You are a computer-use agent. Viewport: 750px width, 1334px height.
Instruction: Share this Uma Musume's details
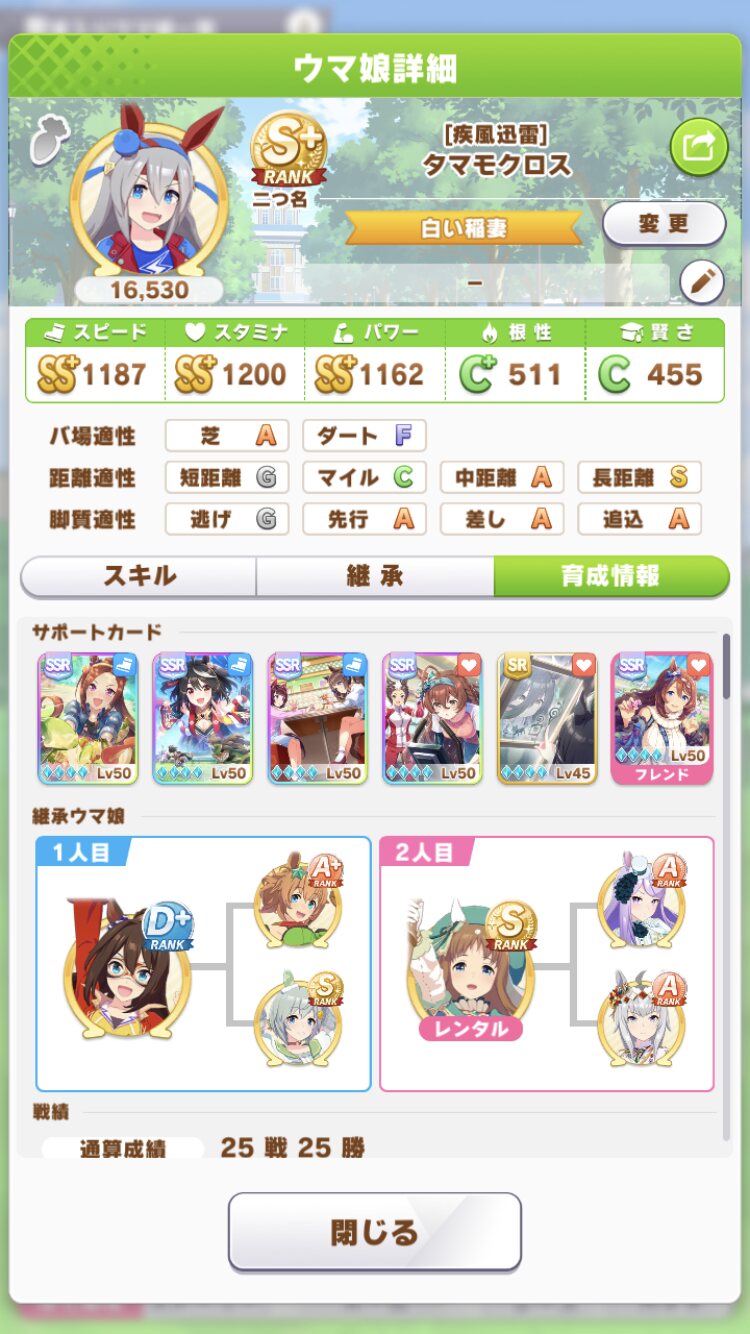click(699, 147)
